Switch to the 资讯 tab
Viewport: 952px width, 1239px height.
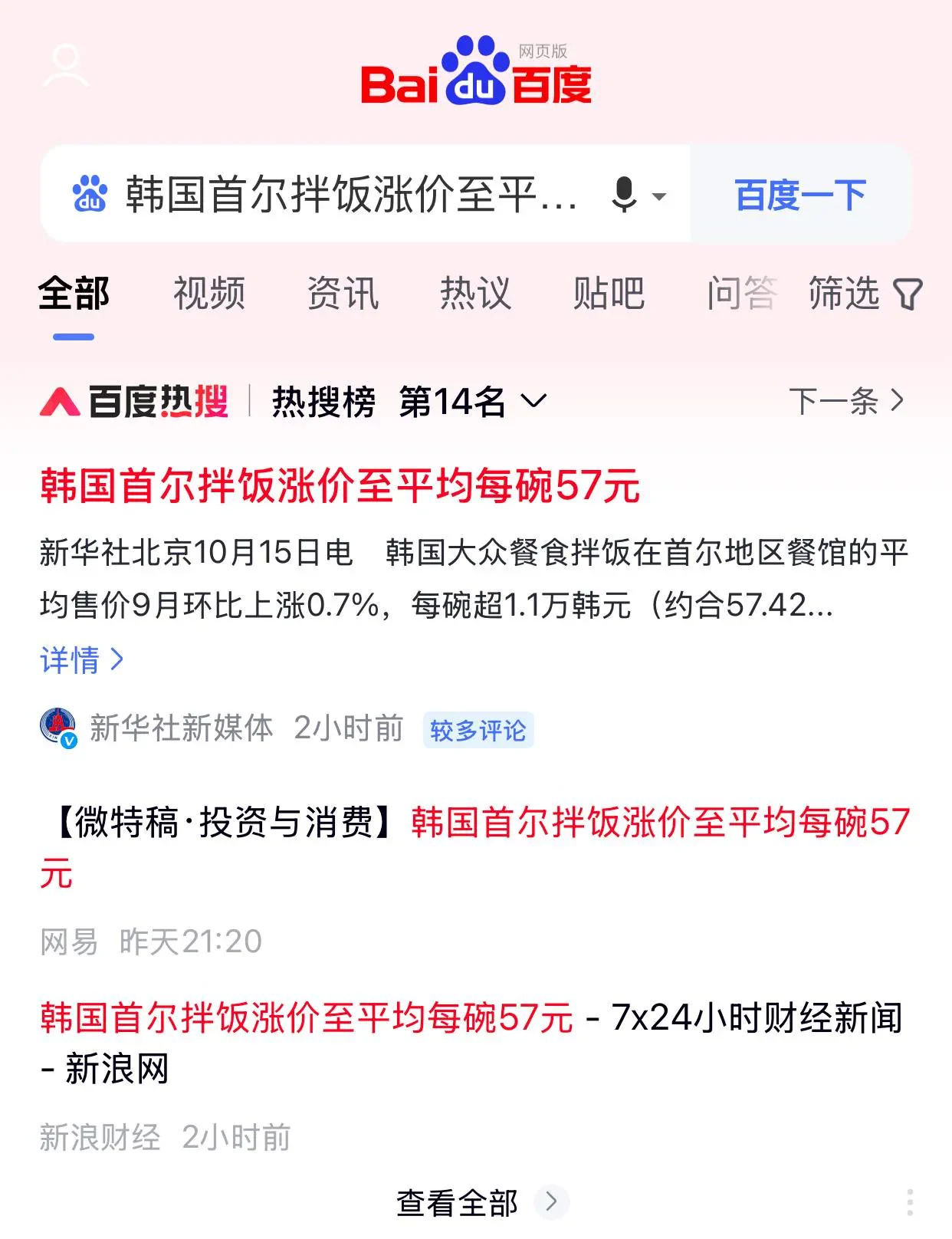pos(343,294)
